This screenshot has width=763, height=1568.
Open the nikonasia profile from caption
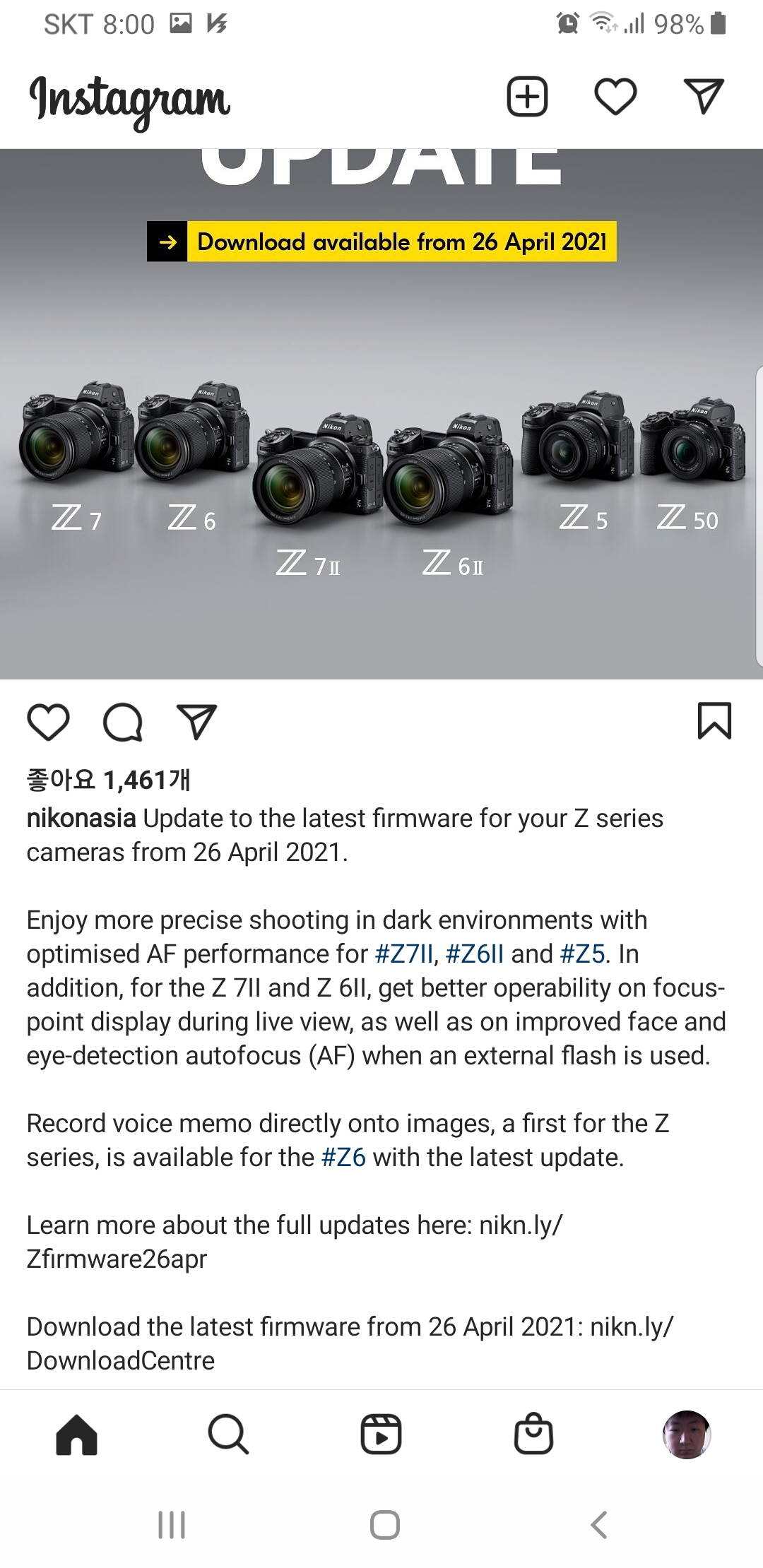click(81, 818)
